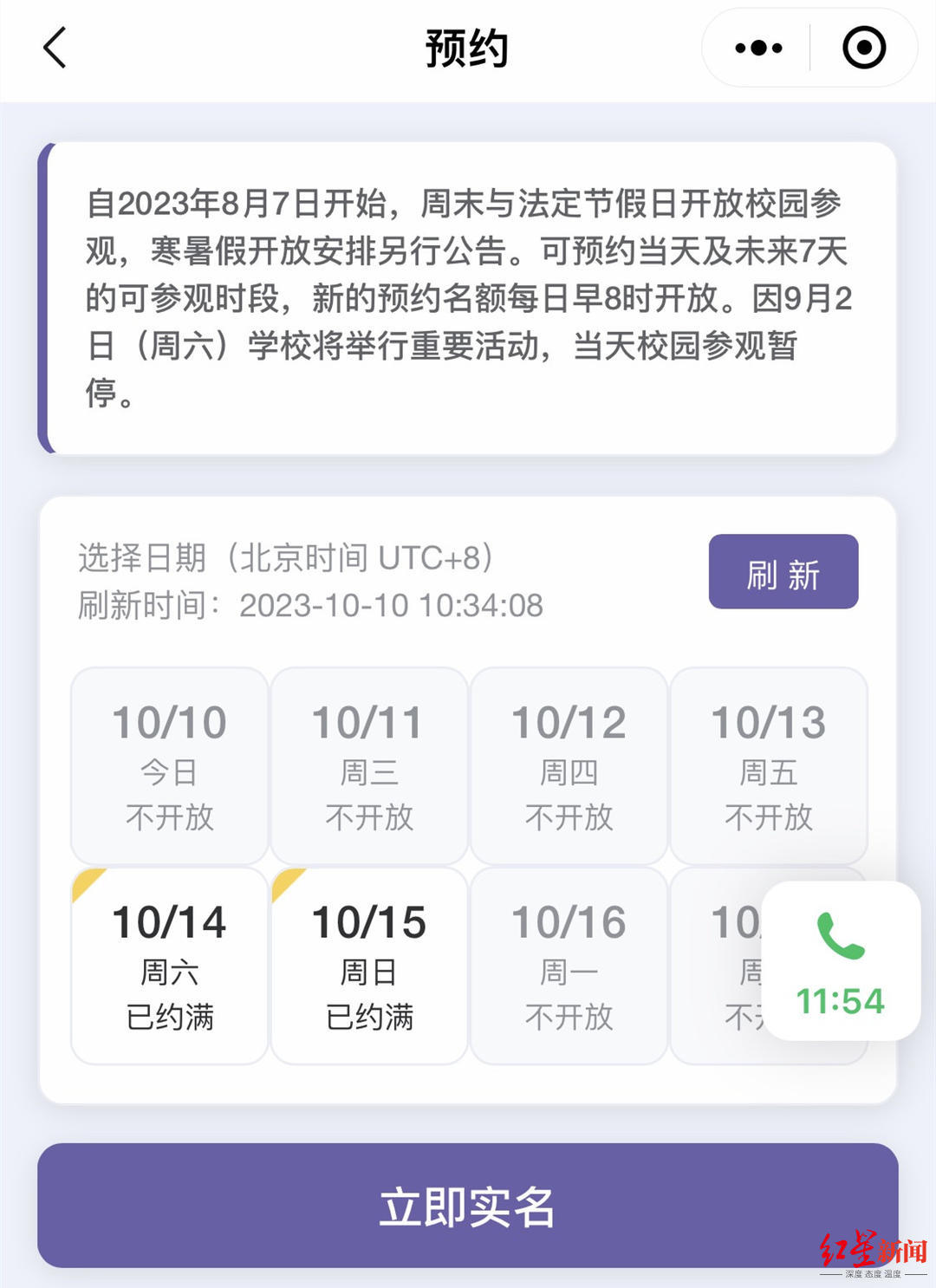Select the 10/14 周六 date
The image size is (936, 1288).
tap(170, 966)
